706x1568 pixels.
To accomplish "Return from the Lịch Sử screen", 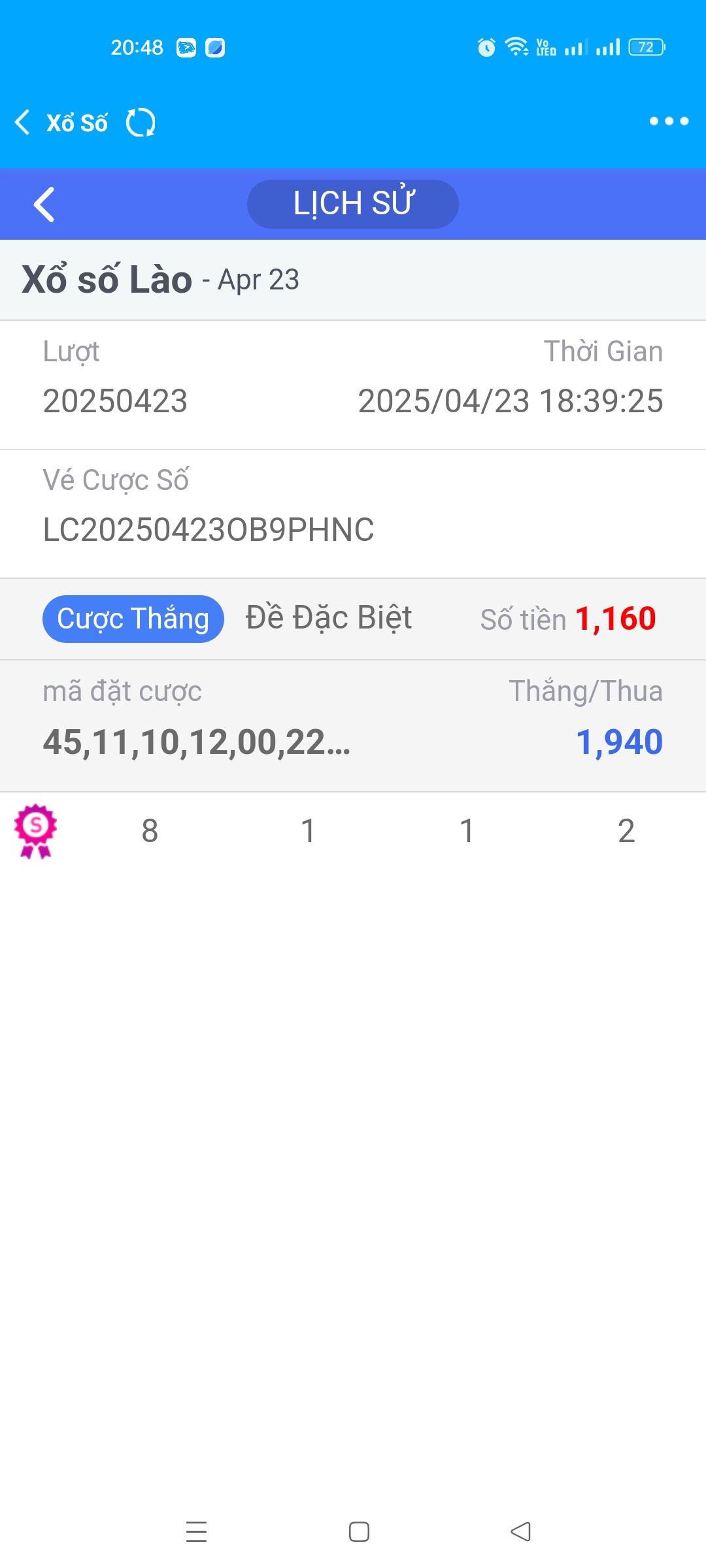I will coord(44,204).
